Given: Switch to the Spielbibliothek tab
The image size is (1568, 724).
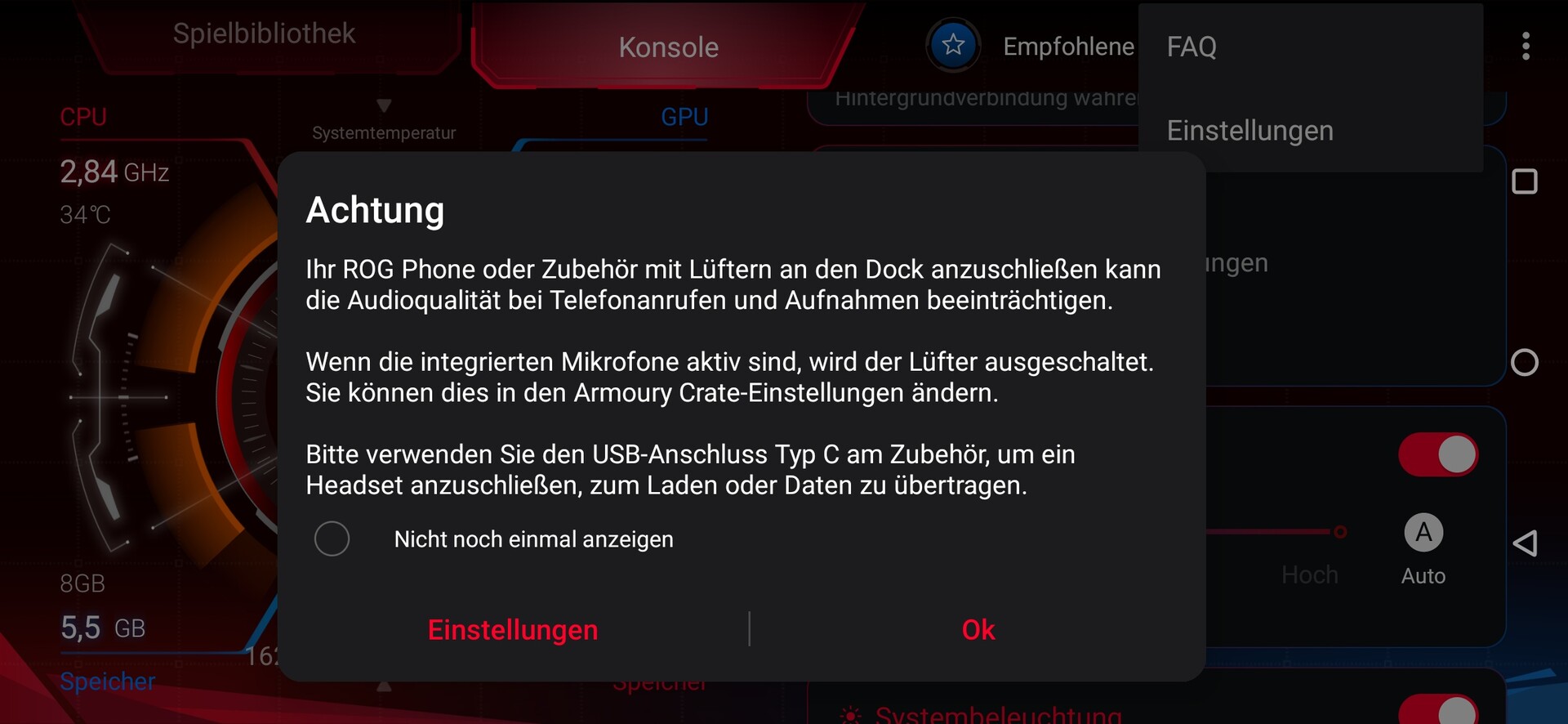Looking at the screenshot, I should click(264, 34).
